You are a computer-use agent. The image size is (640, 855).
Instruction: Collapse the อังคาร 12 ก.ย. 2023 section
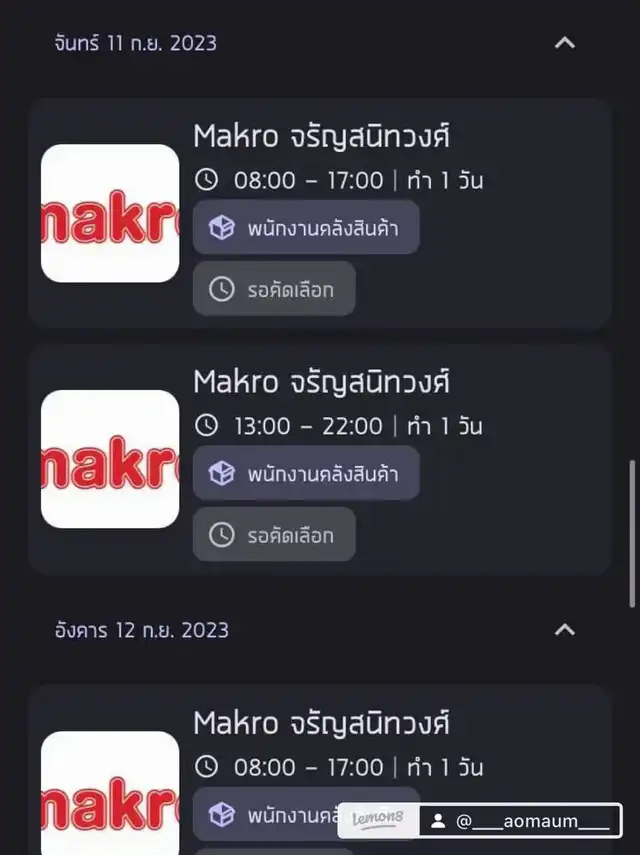(x=565, y=630)
